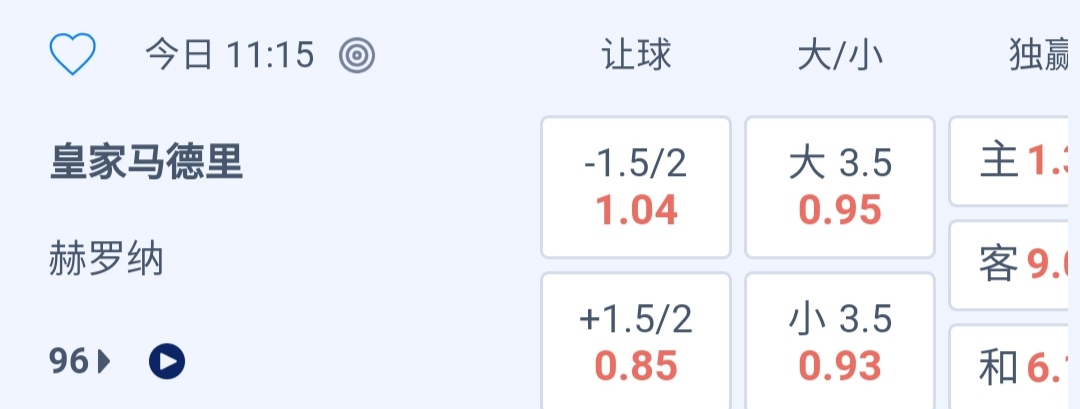
Task: Choose the 客 away win odds
Action: 1016,265
